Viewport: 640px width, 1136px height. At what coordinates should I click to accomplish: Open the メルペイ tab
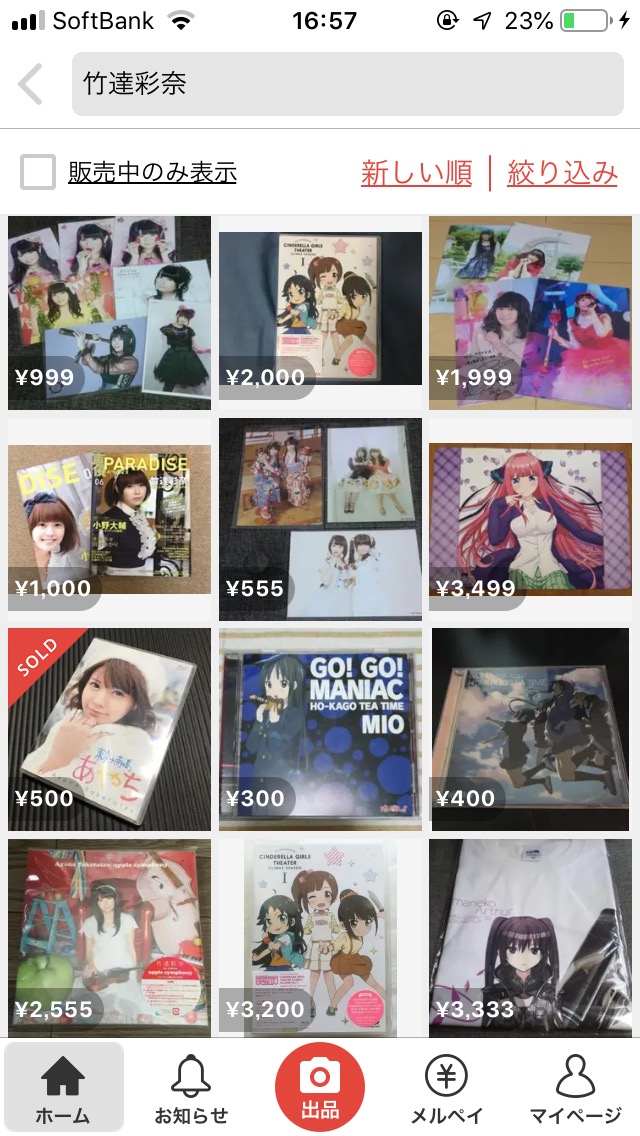446,1089
